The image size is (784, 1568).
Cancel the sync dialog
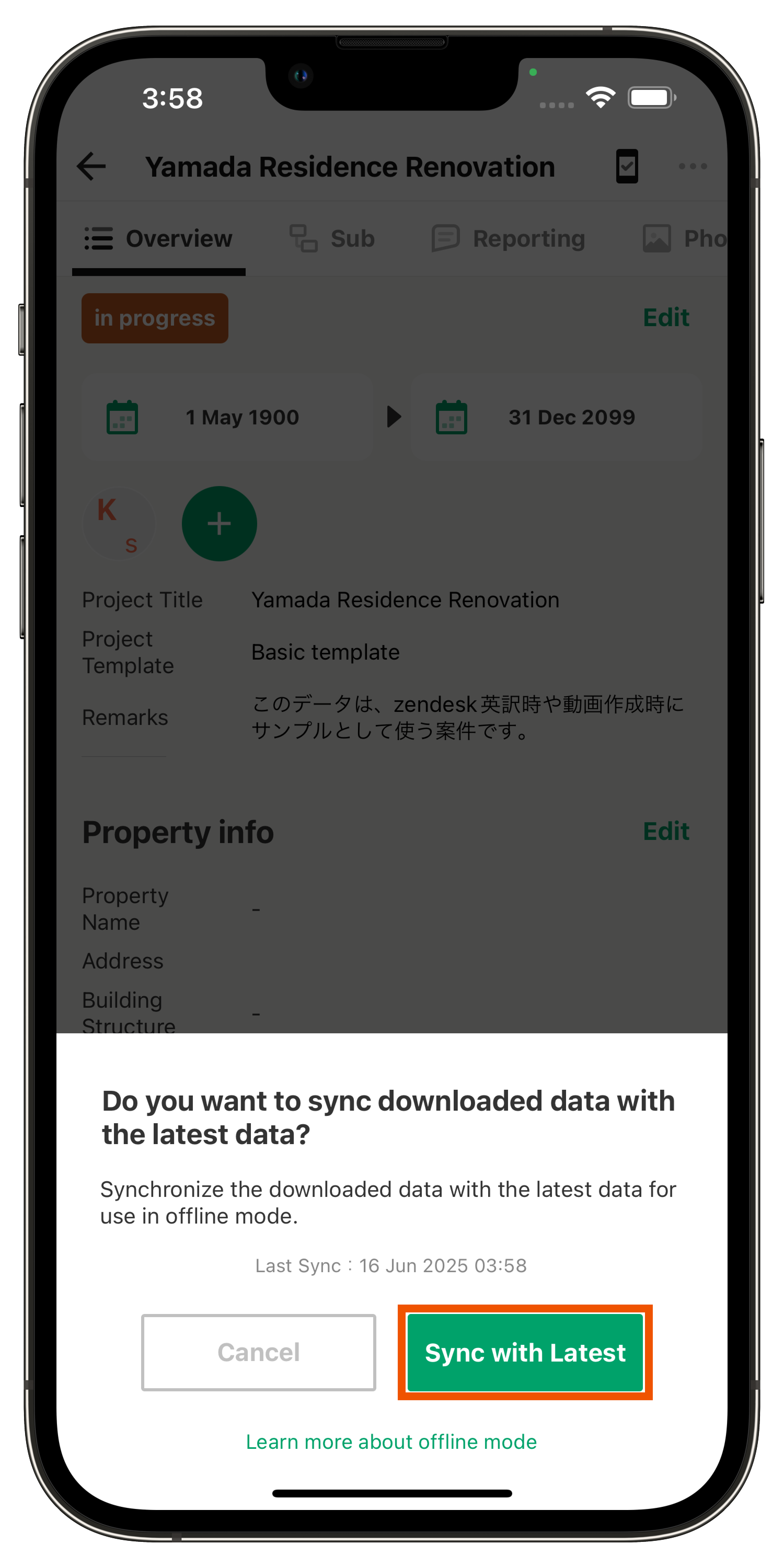258,1352
